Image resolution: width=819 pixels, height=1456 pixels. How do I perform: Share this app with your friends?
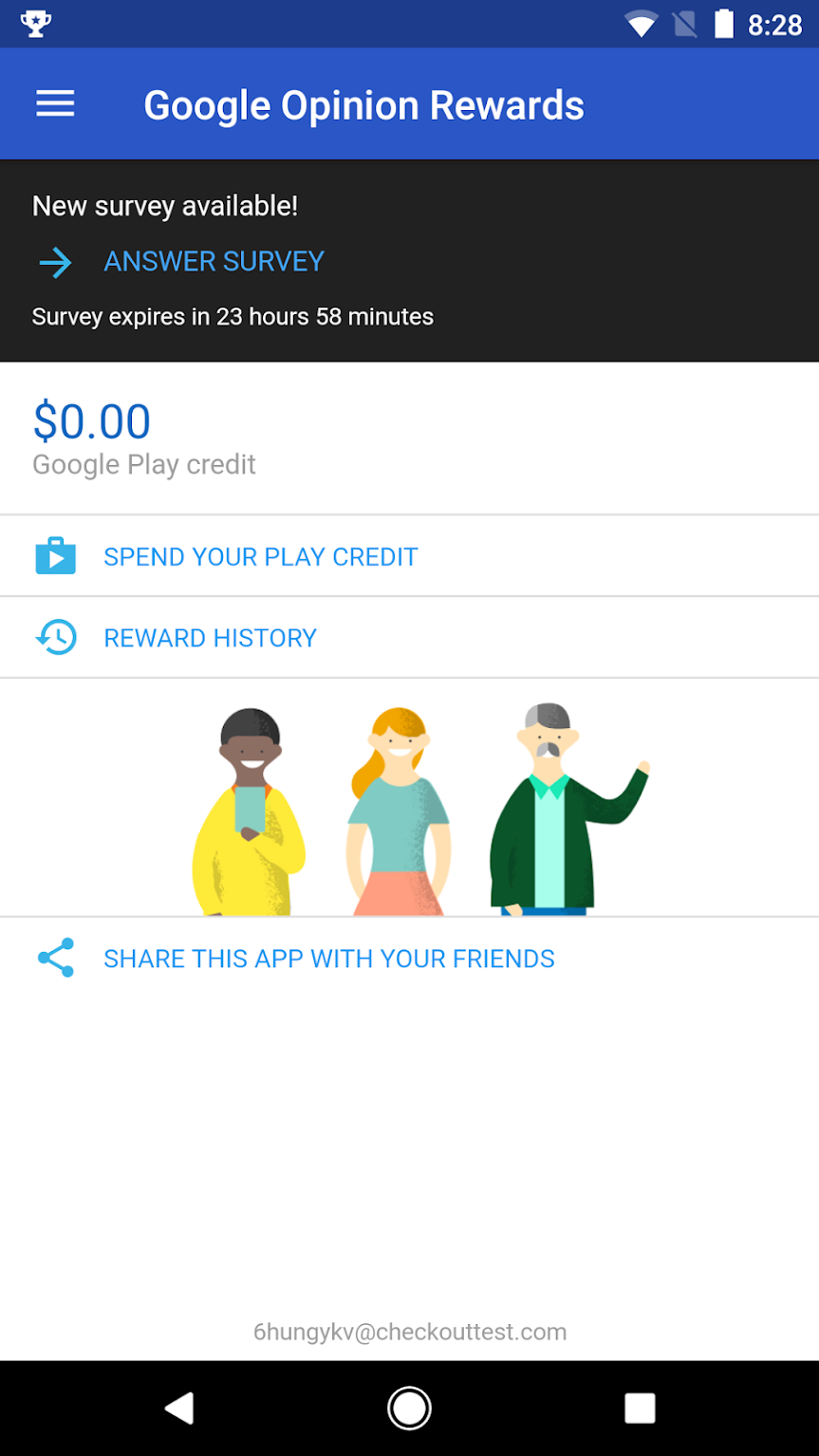409,959
